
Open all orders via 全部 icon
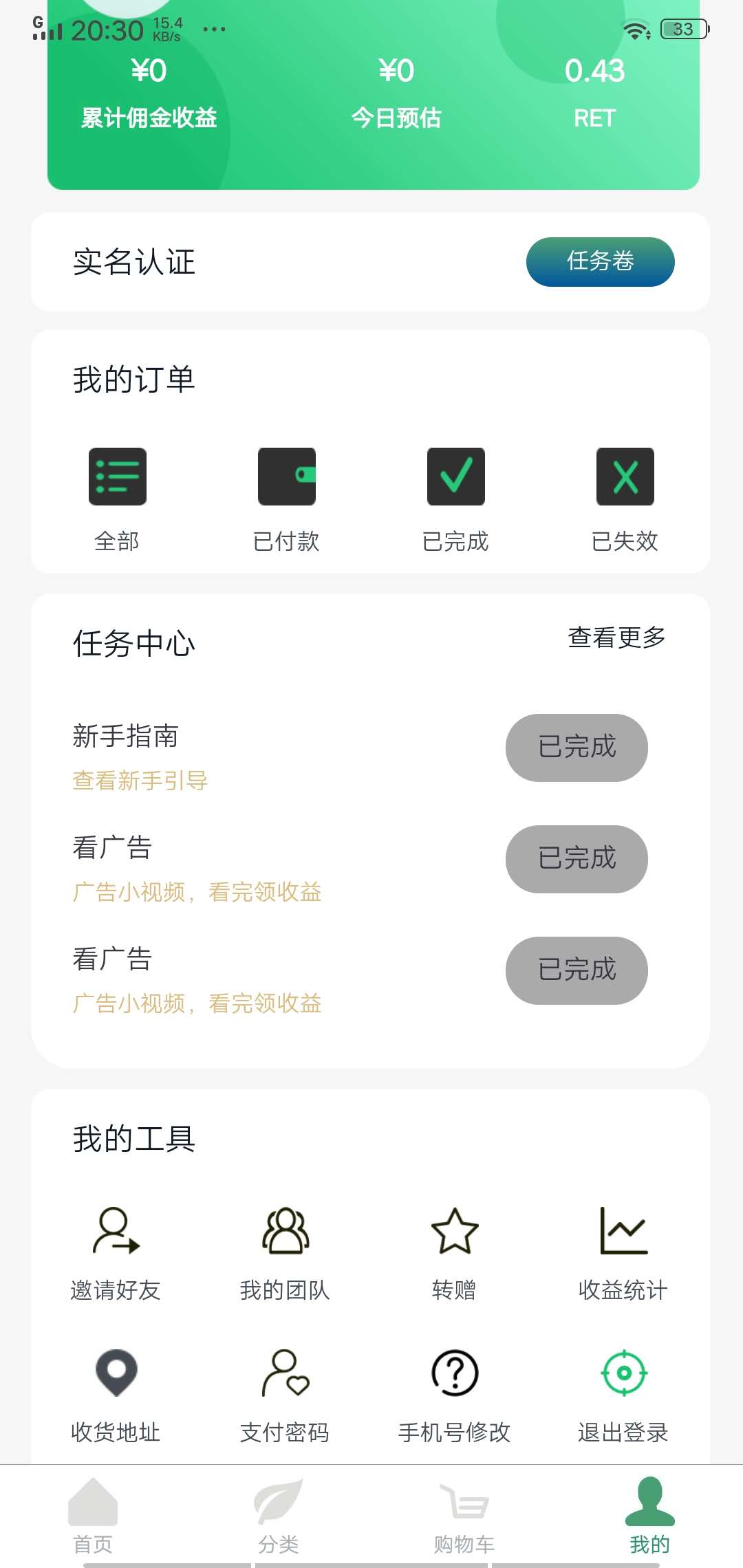tap(117, 477)
